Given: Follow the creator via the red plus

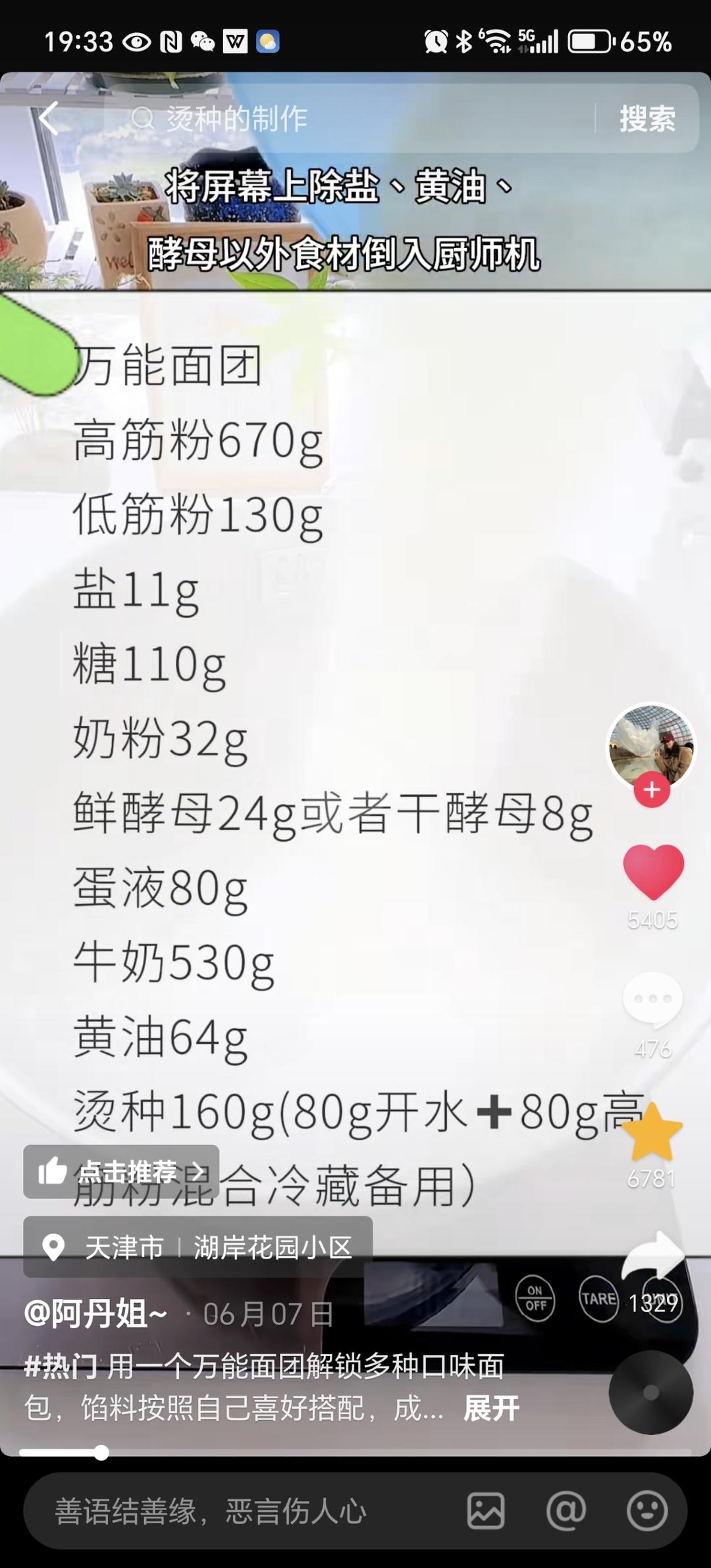Looking at the screenshot, I should pos(652,790).
